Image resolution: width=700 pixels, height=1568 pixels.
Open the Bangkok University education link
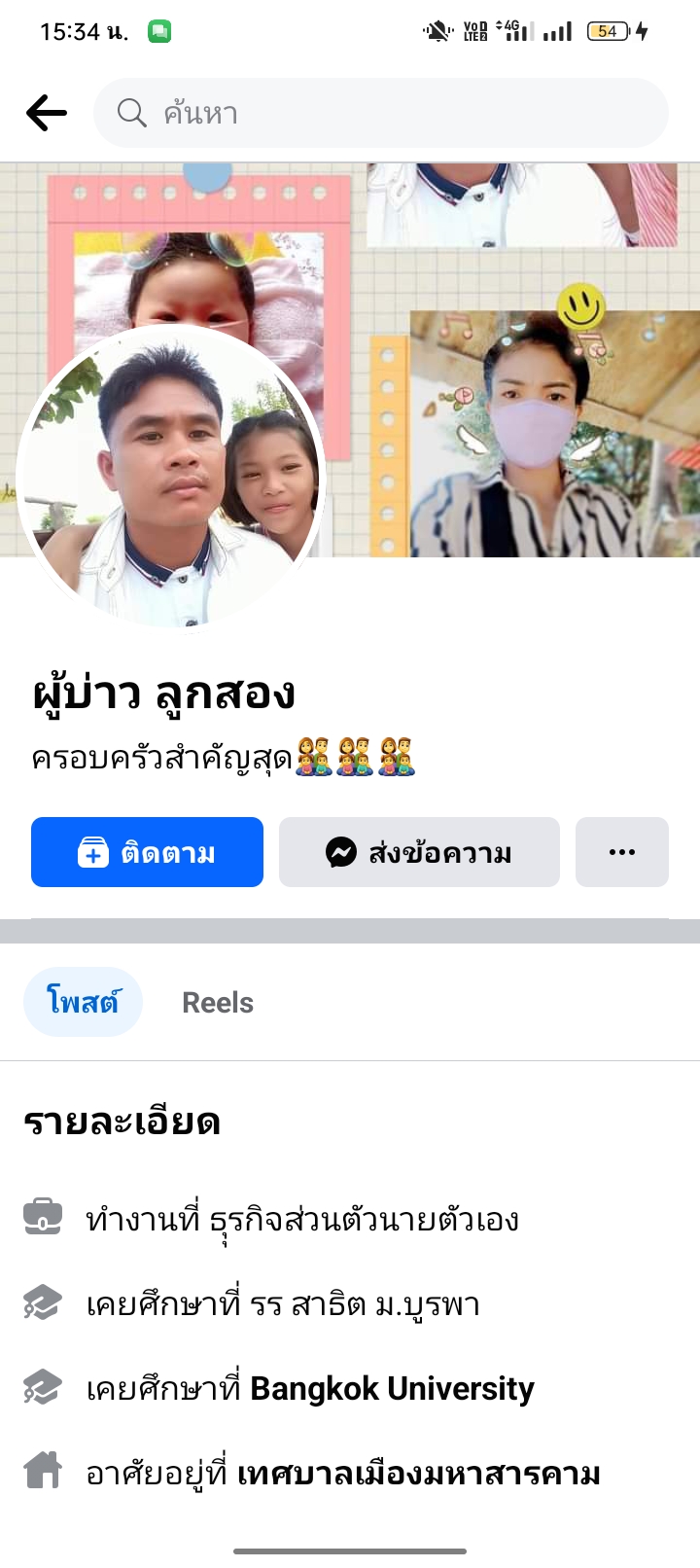[x=392, y=1388]
